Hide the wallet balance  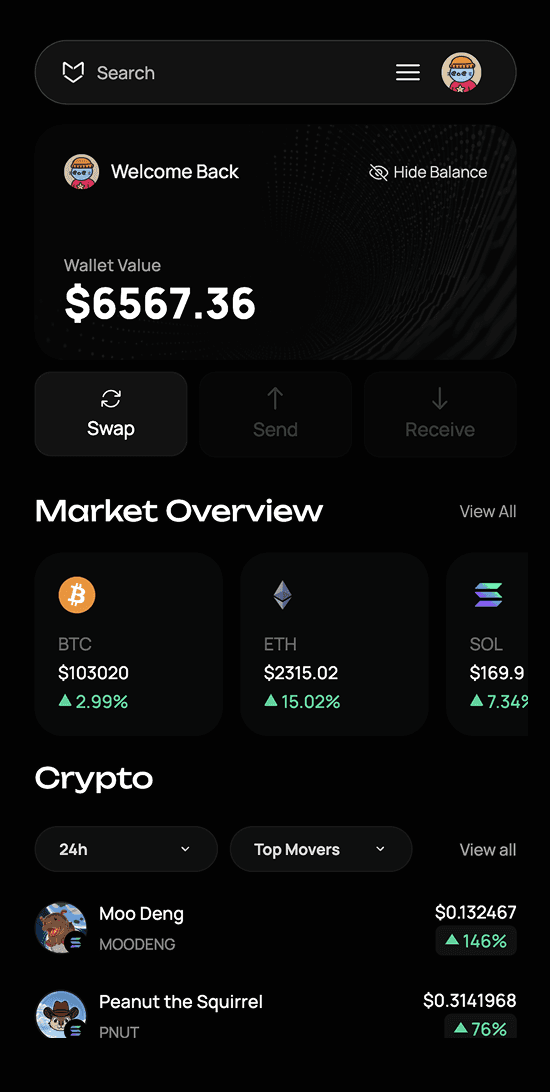(x=427, y=172)
